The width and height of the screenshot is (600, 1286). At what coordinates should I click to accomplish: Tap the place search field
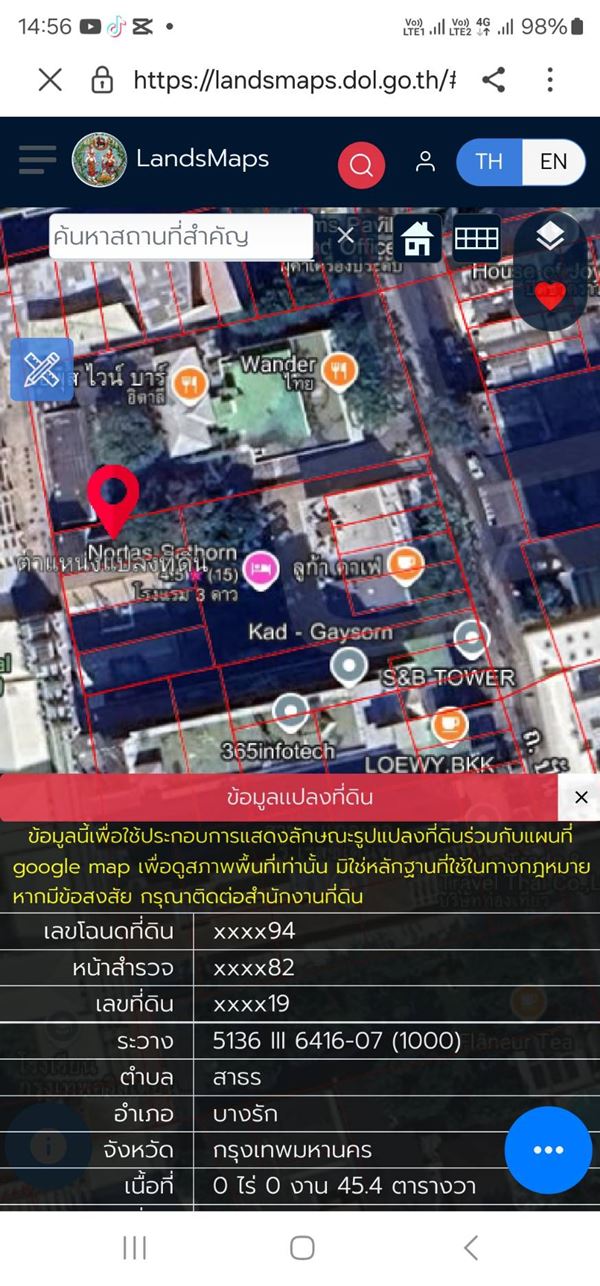(180, 237)
